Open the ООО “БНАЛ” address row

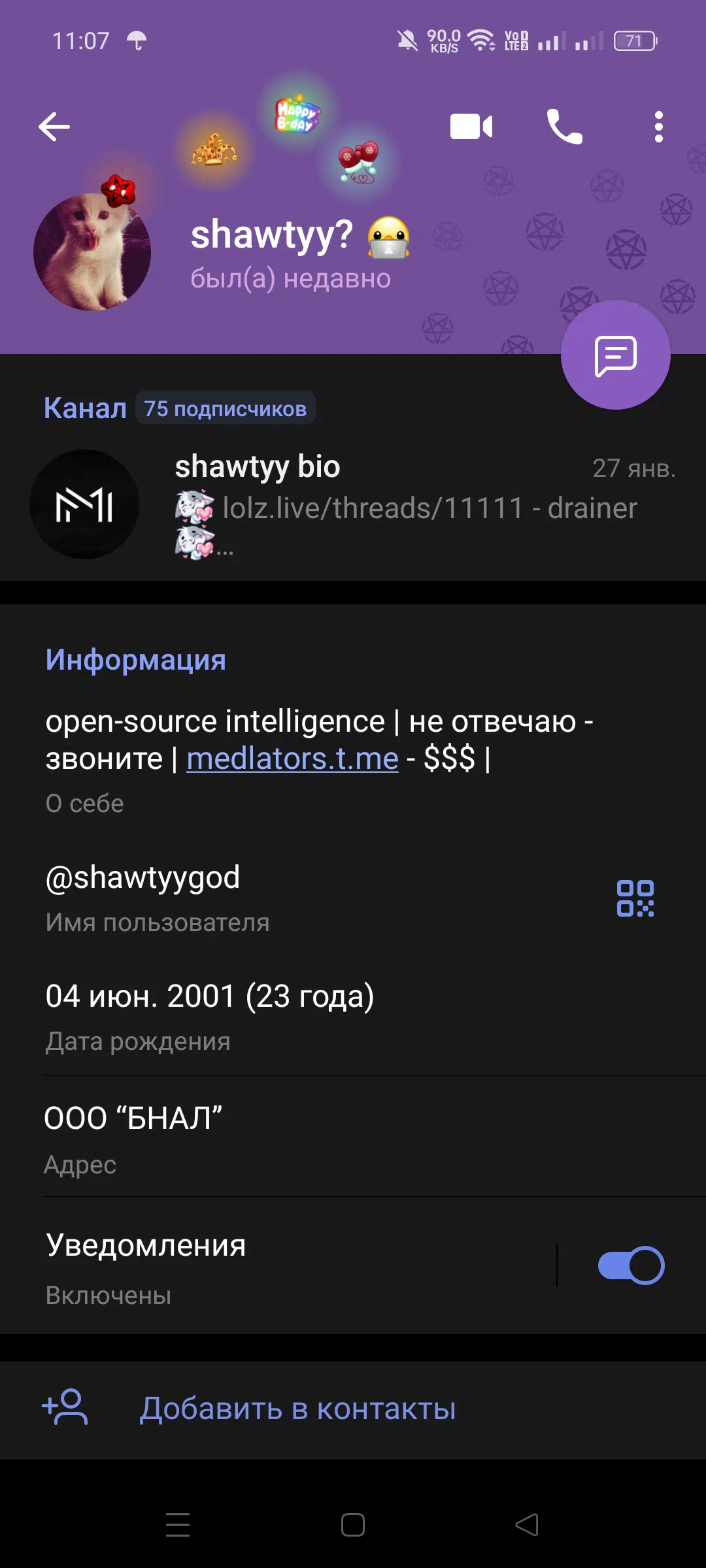tap(353, 1138)
